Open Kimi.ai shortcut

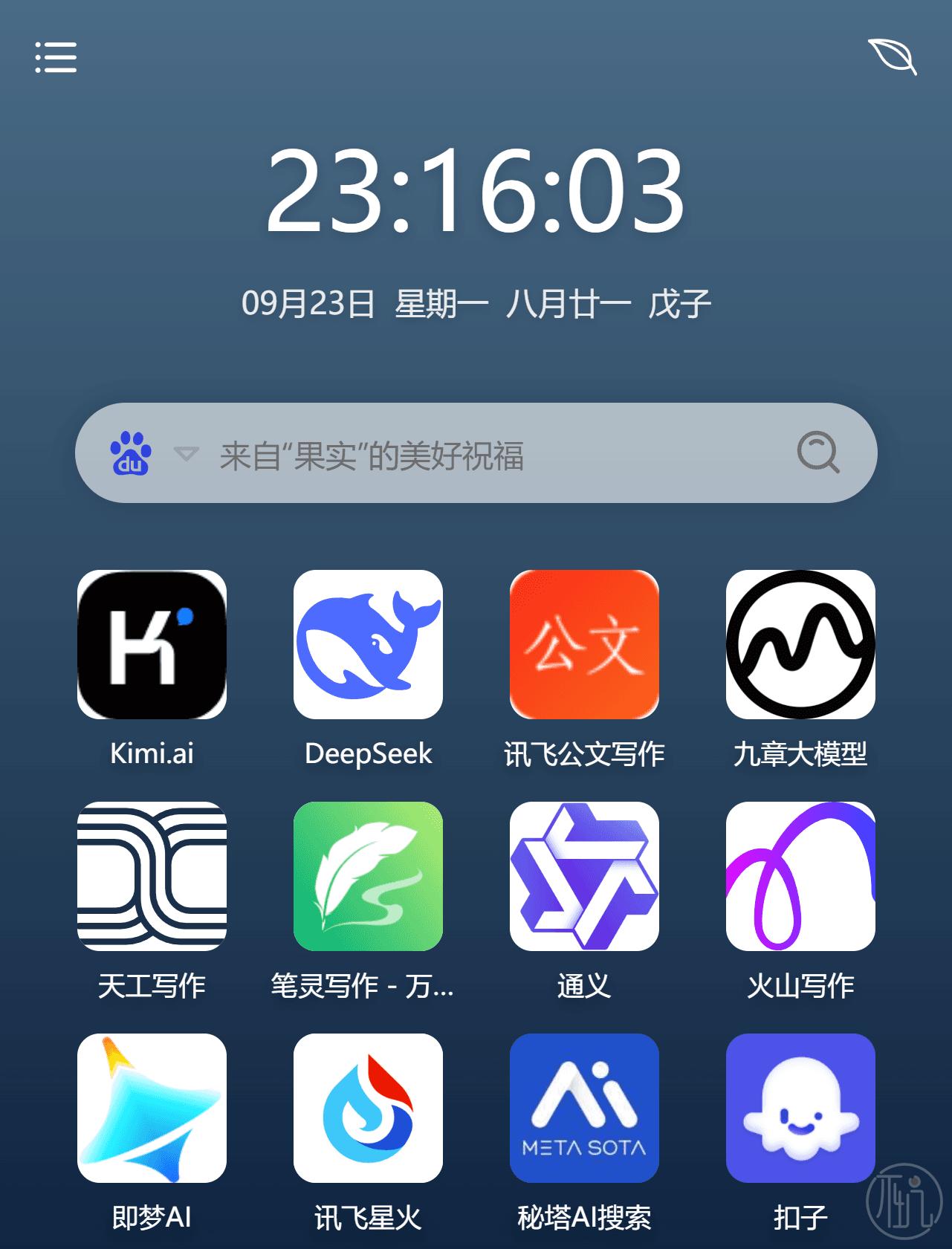pos(152,644)
